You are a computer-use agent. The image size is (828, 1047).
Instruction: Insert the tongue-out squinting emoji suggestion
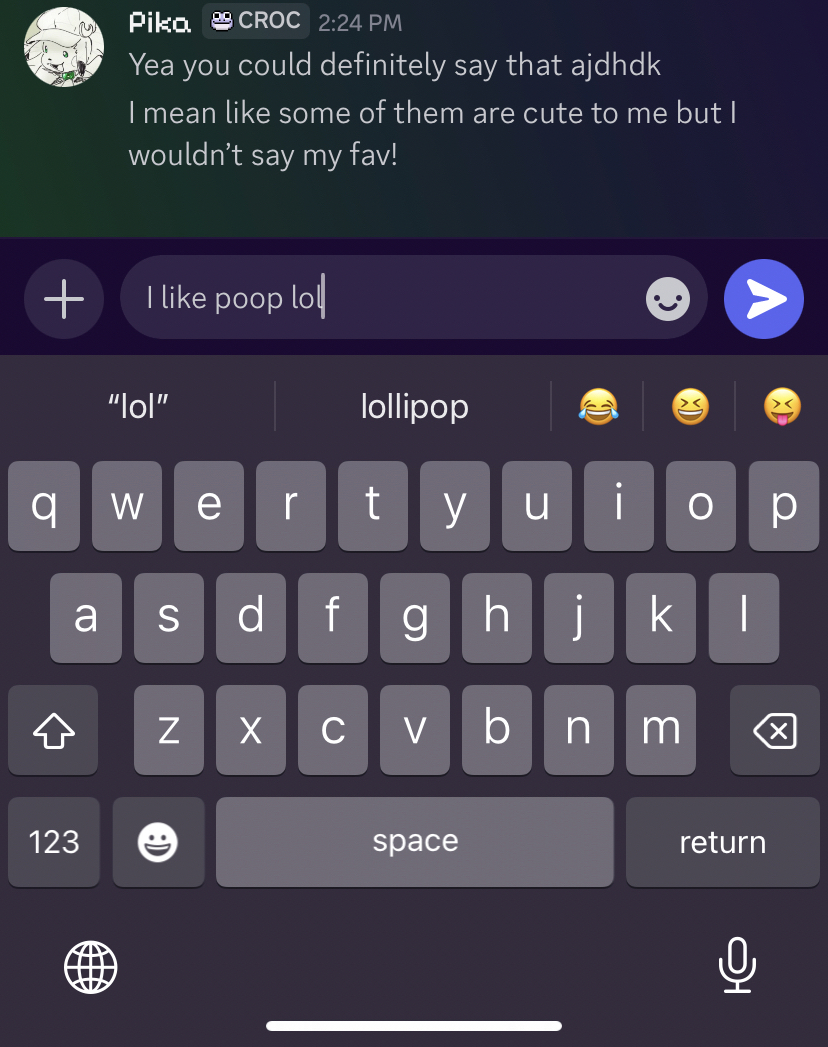(x=782, y=407)
